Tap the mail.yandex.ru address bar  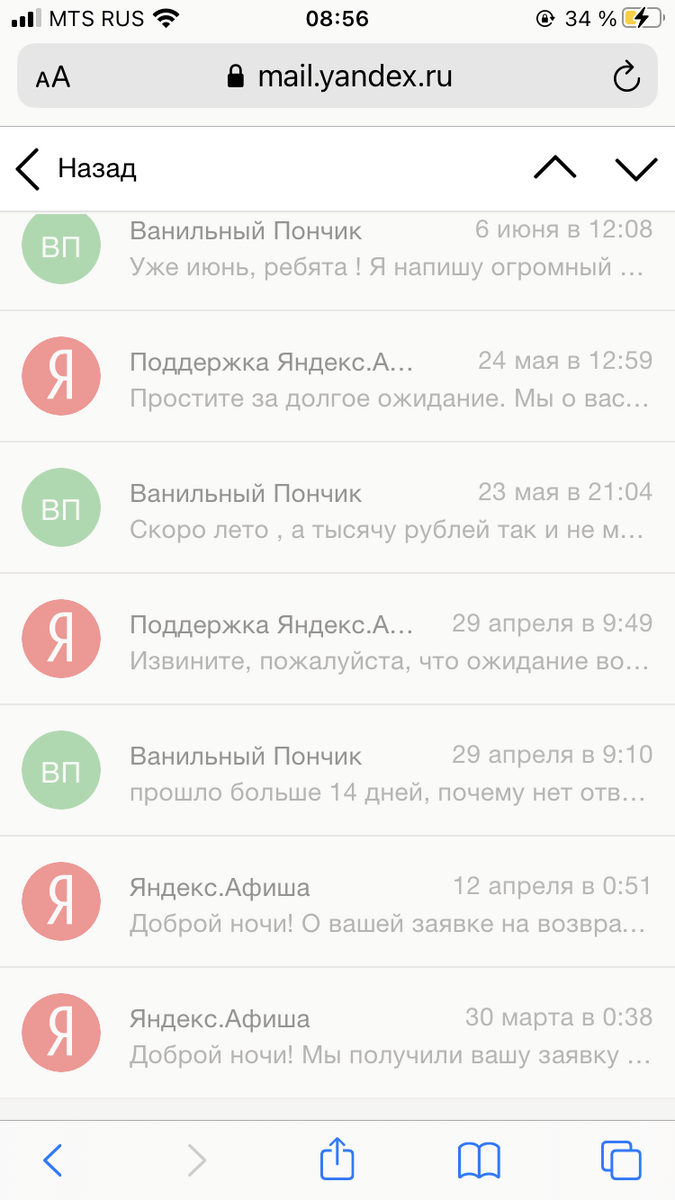(x=337, y=76)
